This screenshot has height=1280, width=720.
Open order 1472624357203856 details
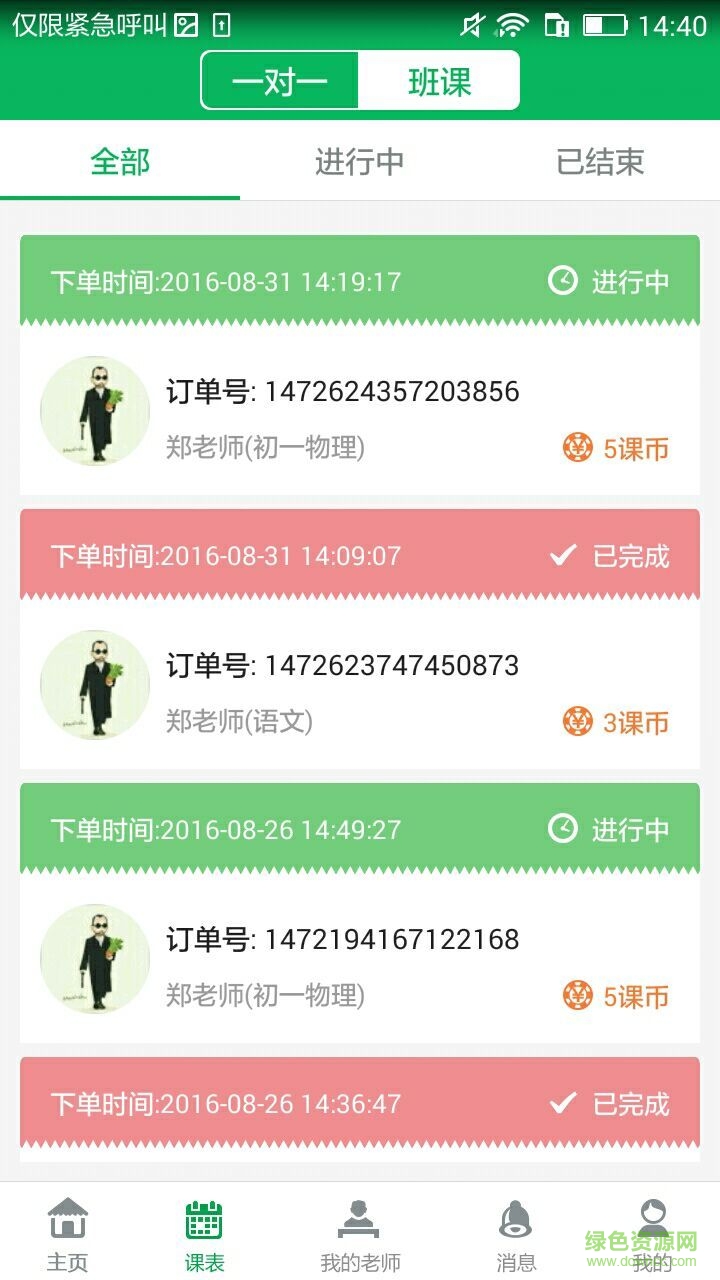tap(344, 392)
